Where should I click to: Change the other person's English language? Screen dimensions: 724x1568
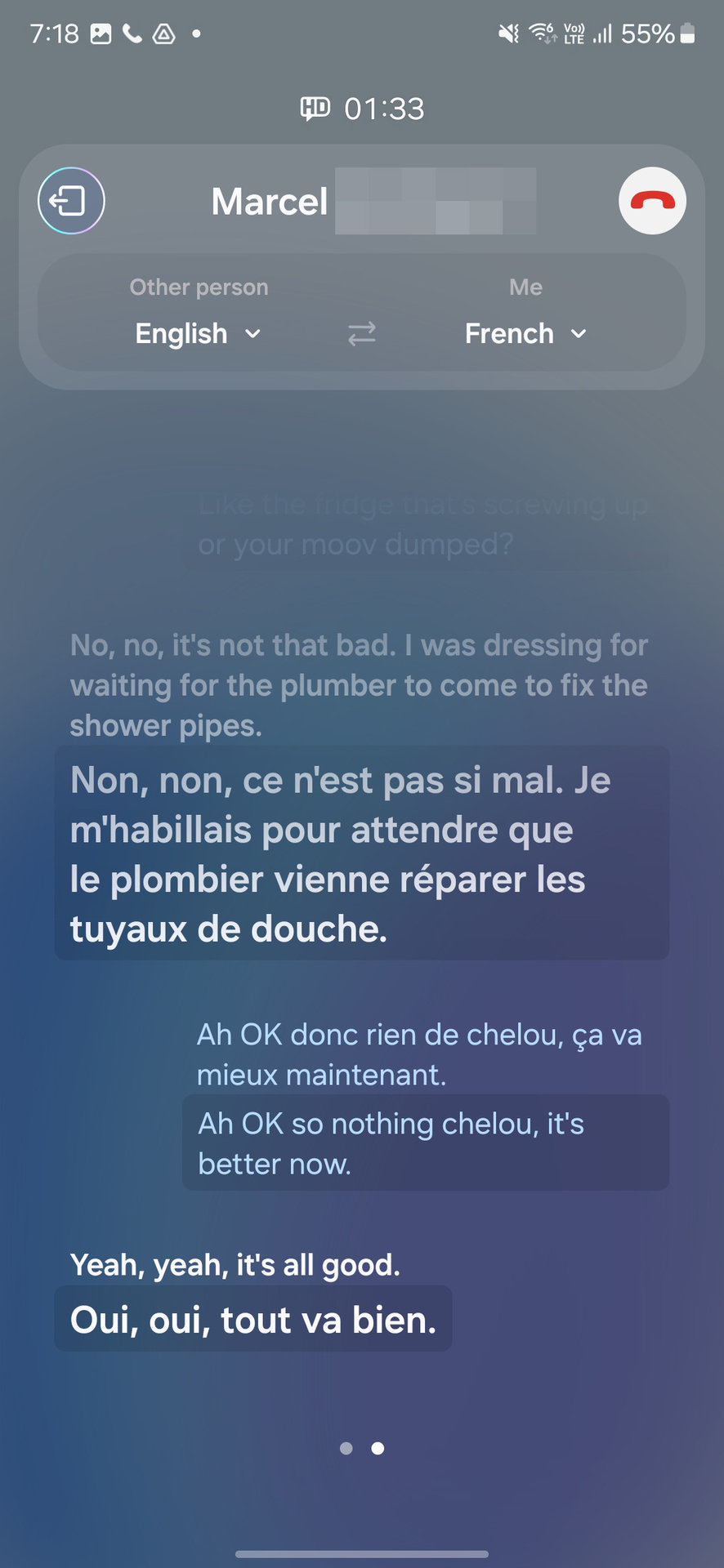coord(198,333)
